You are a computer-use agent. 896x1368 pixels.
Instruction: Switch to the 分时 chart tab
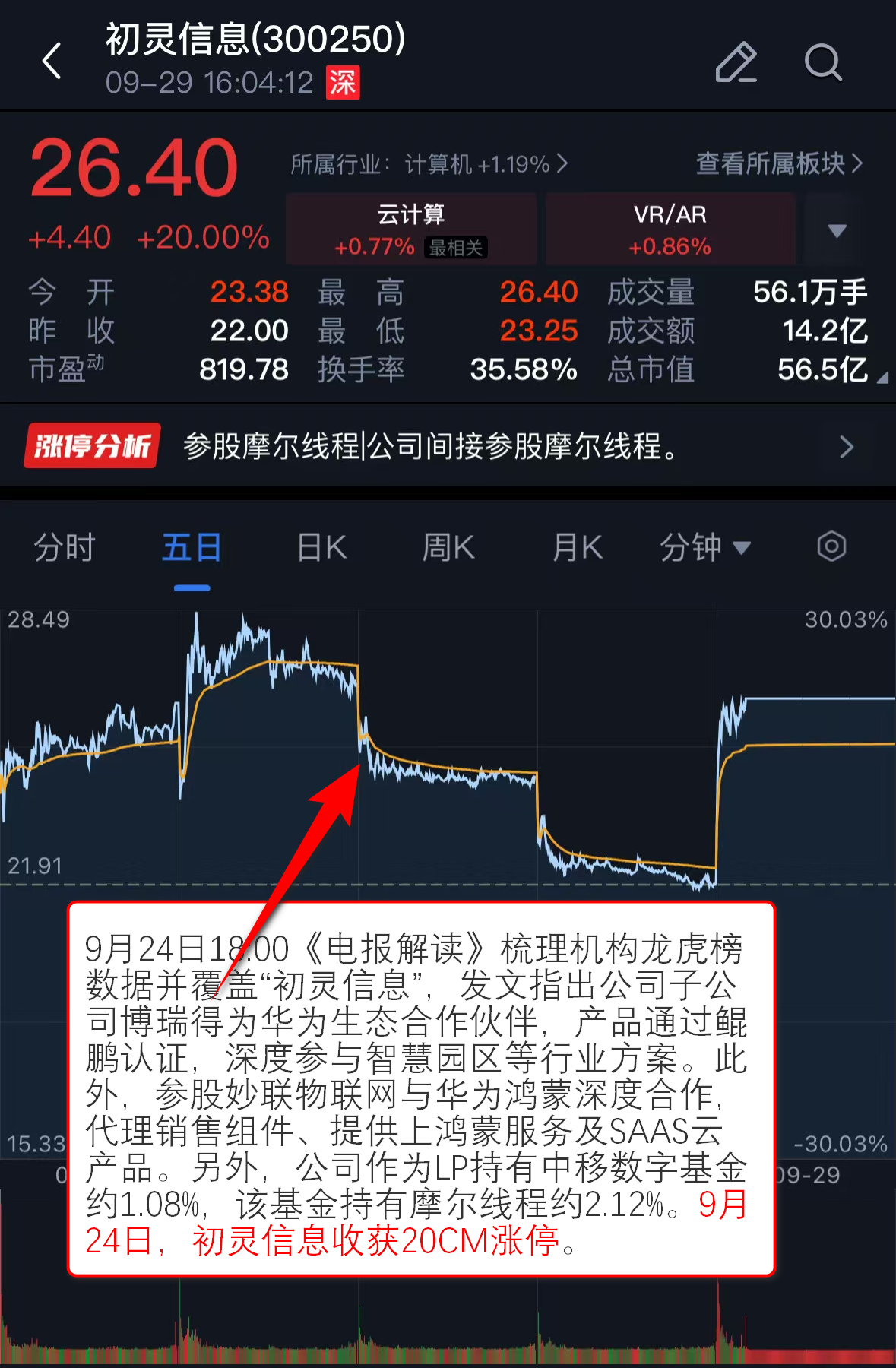[65, 547]
